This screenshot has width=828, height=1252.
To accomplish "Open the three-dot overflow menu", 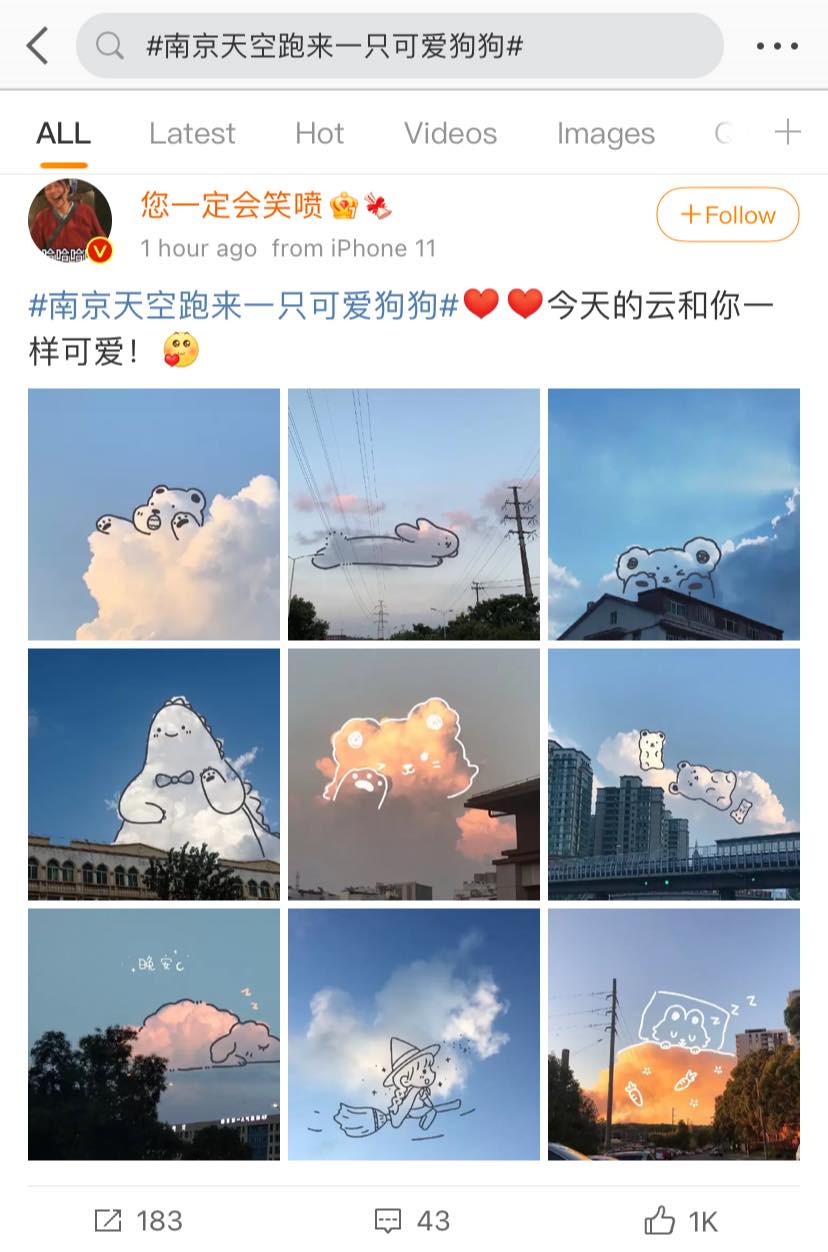I will point(777,46).
